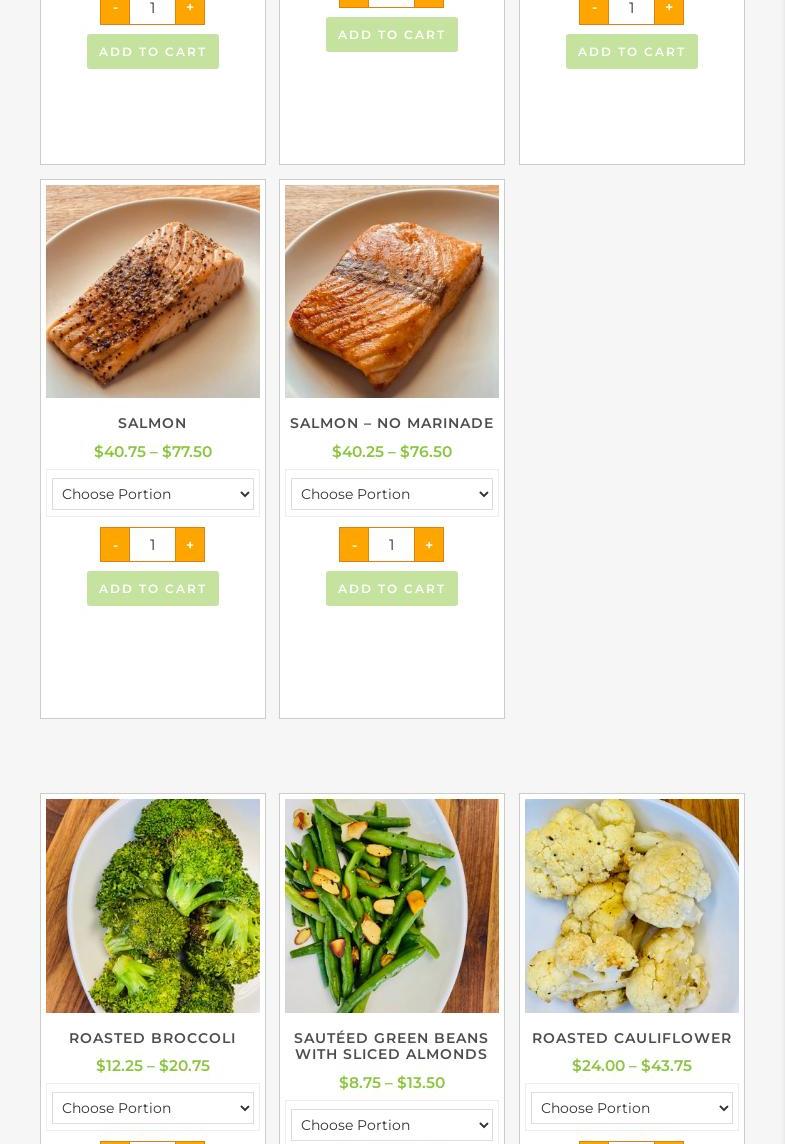Open the Salmon – No Marinade image

tap(391, 291)
